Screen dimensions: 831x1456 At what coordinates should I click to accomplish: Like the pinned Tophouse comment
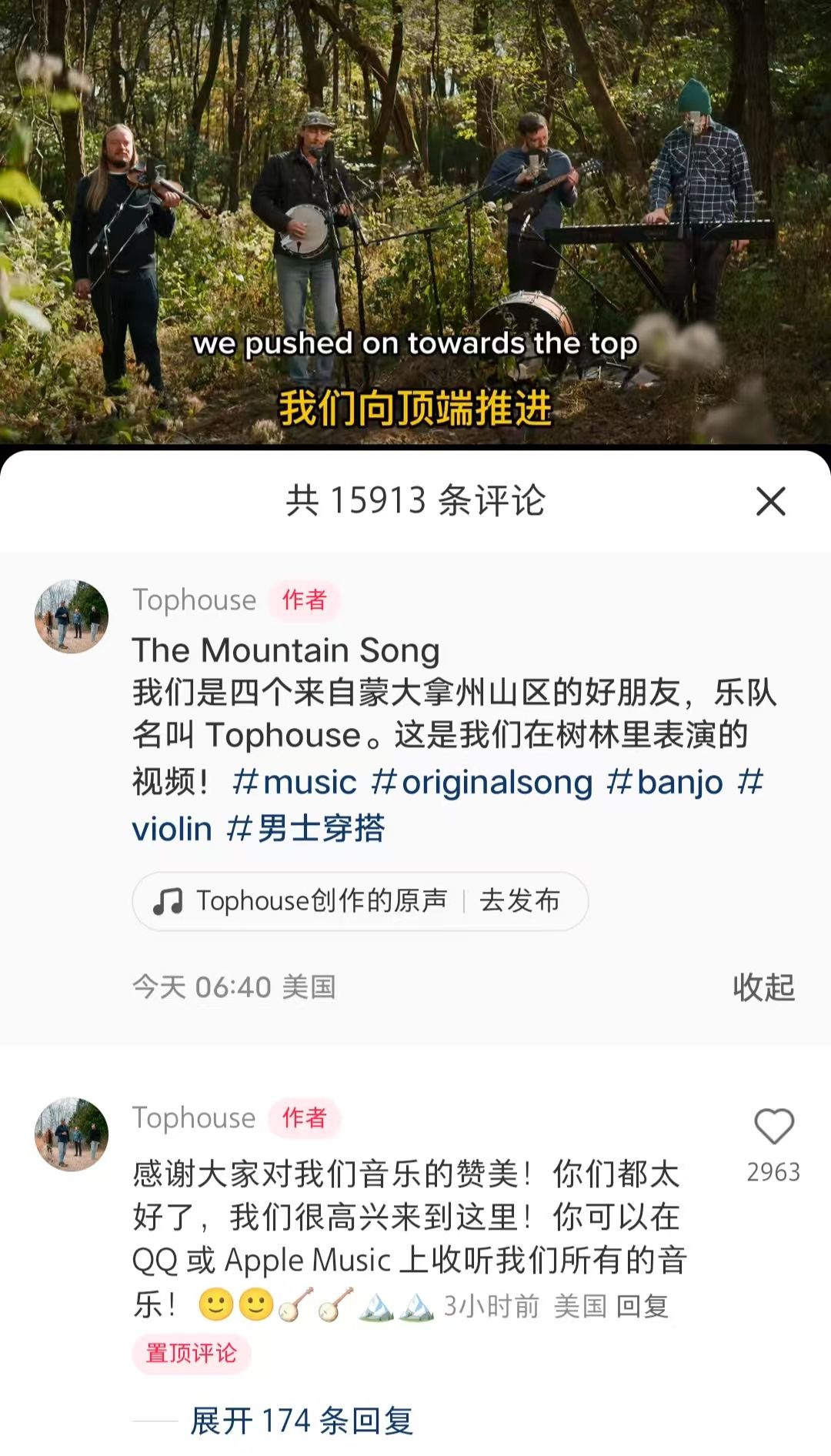click(x=773, y=1127)
